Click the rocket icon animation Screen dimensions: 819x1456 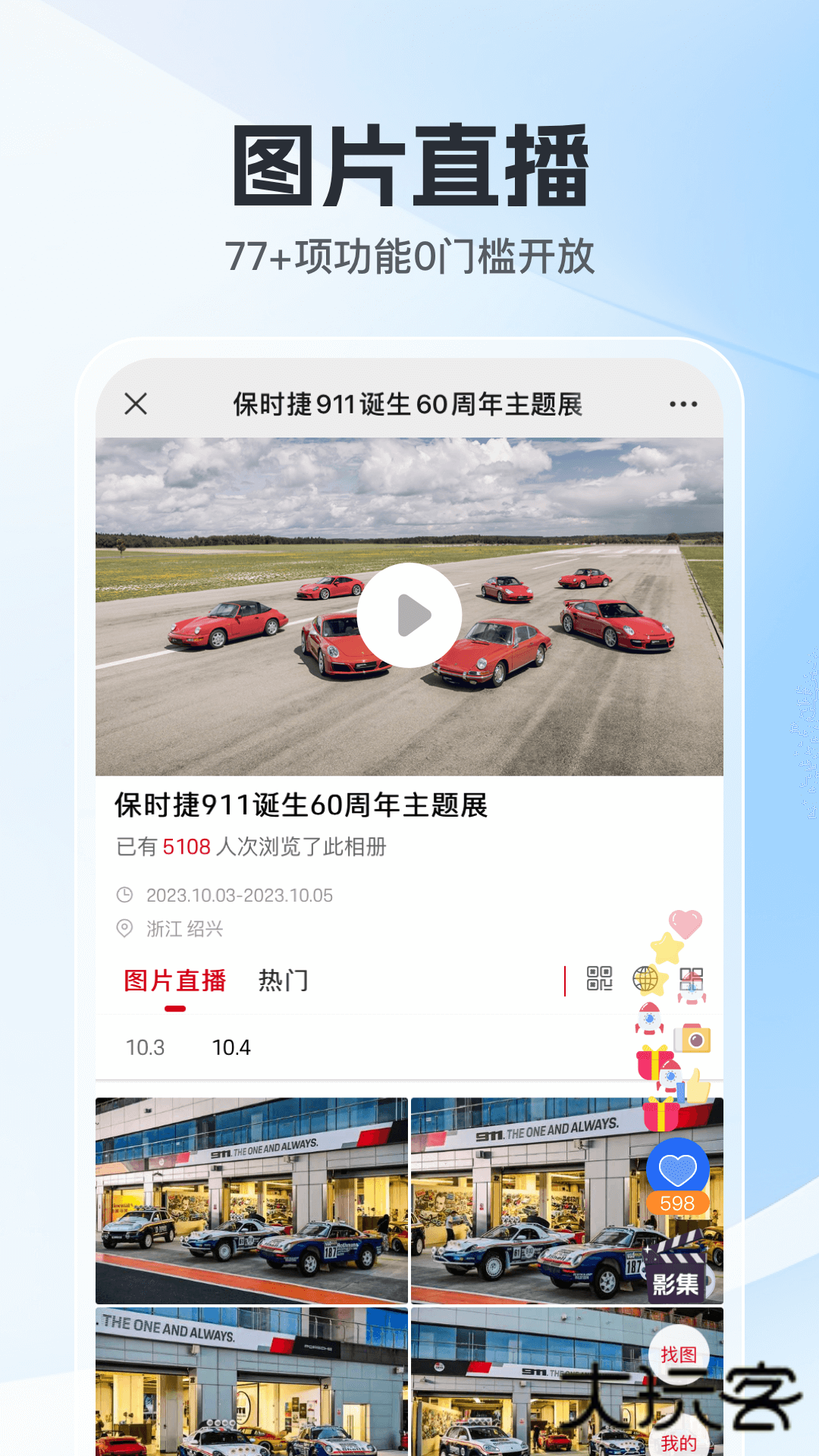pyautogui.click(x=648, y=1019)
